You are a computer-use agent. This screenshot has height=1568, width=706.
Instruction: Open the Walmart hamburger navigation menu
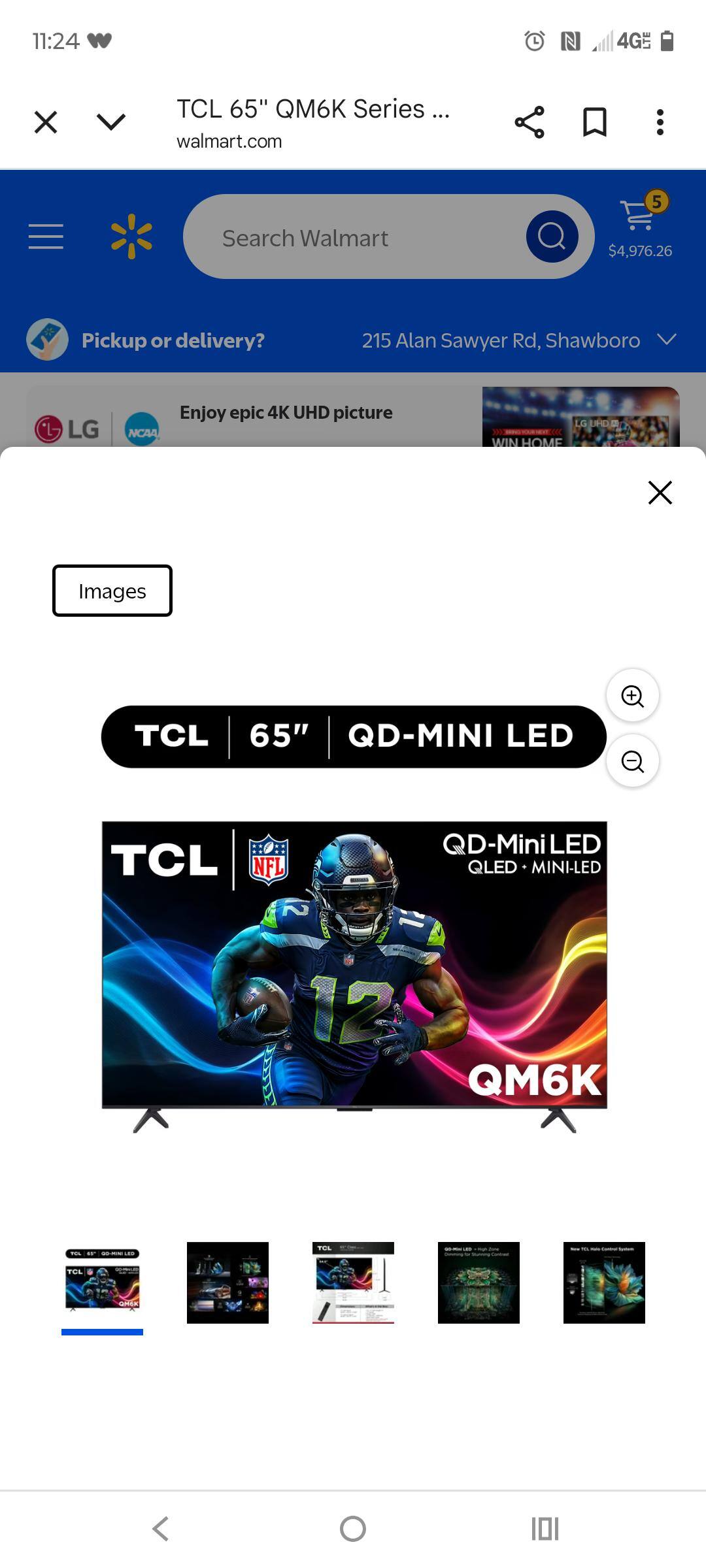tap(46, 237)
